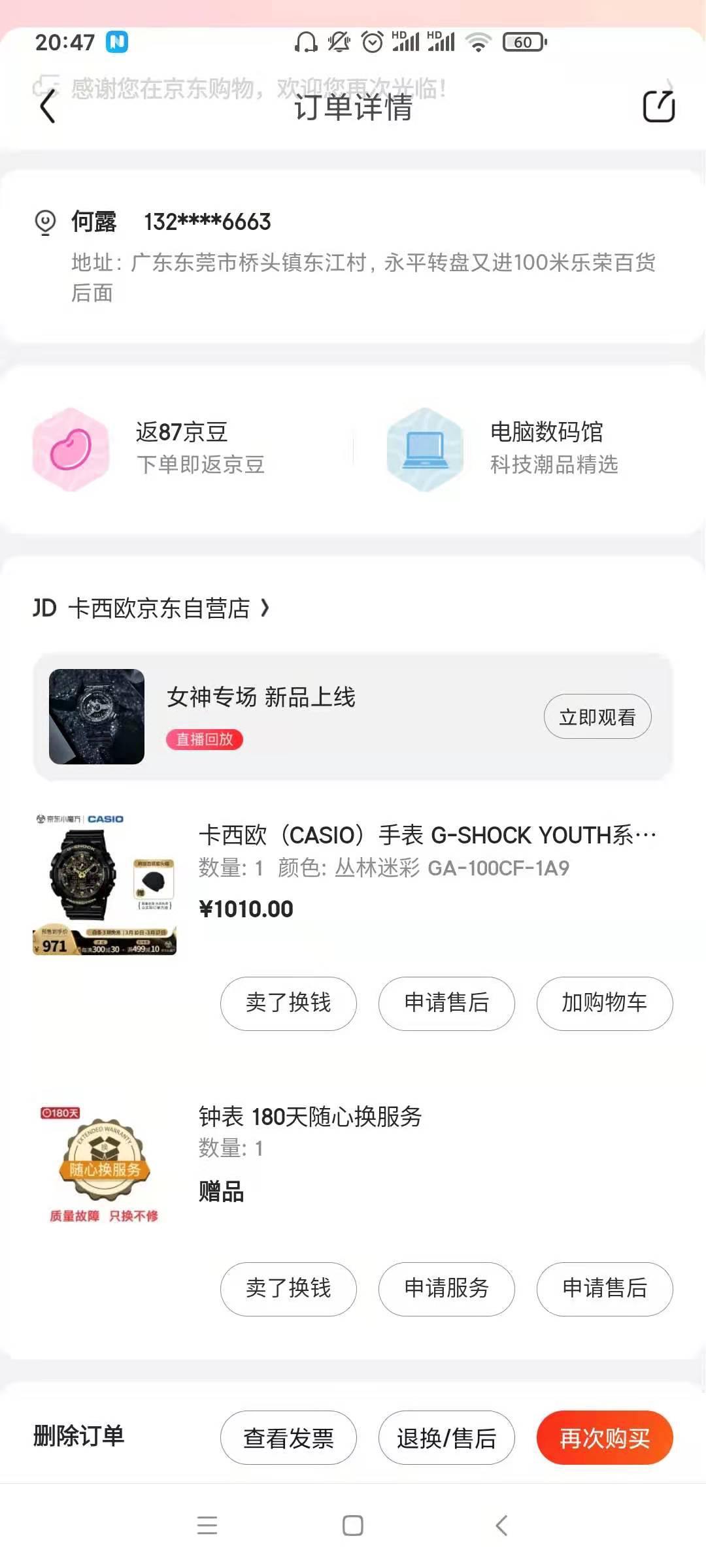Open recent apps from the system navigation bar
Image resolution: width=706 pixels, height=1568 pixels.
[207, 1526]
